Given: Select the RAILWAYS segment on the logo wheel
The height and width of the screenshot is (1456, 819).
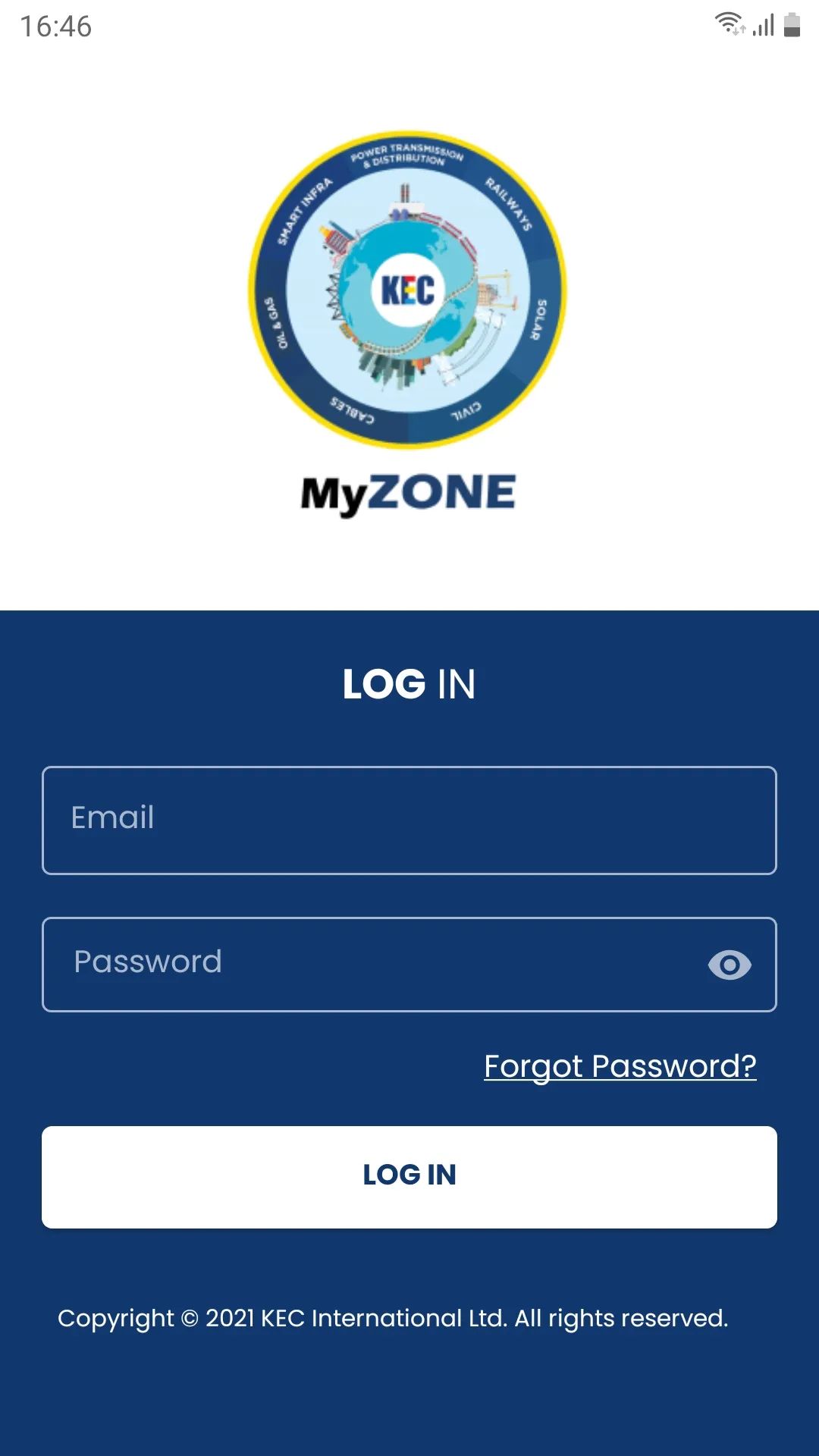Looking at the screenshot, I should pyautogui.click(x=508, y=201).
